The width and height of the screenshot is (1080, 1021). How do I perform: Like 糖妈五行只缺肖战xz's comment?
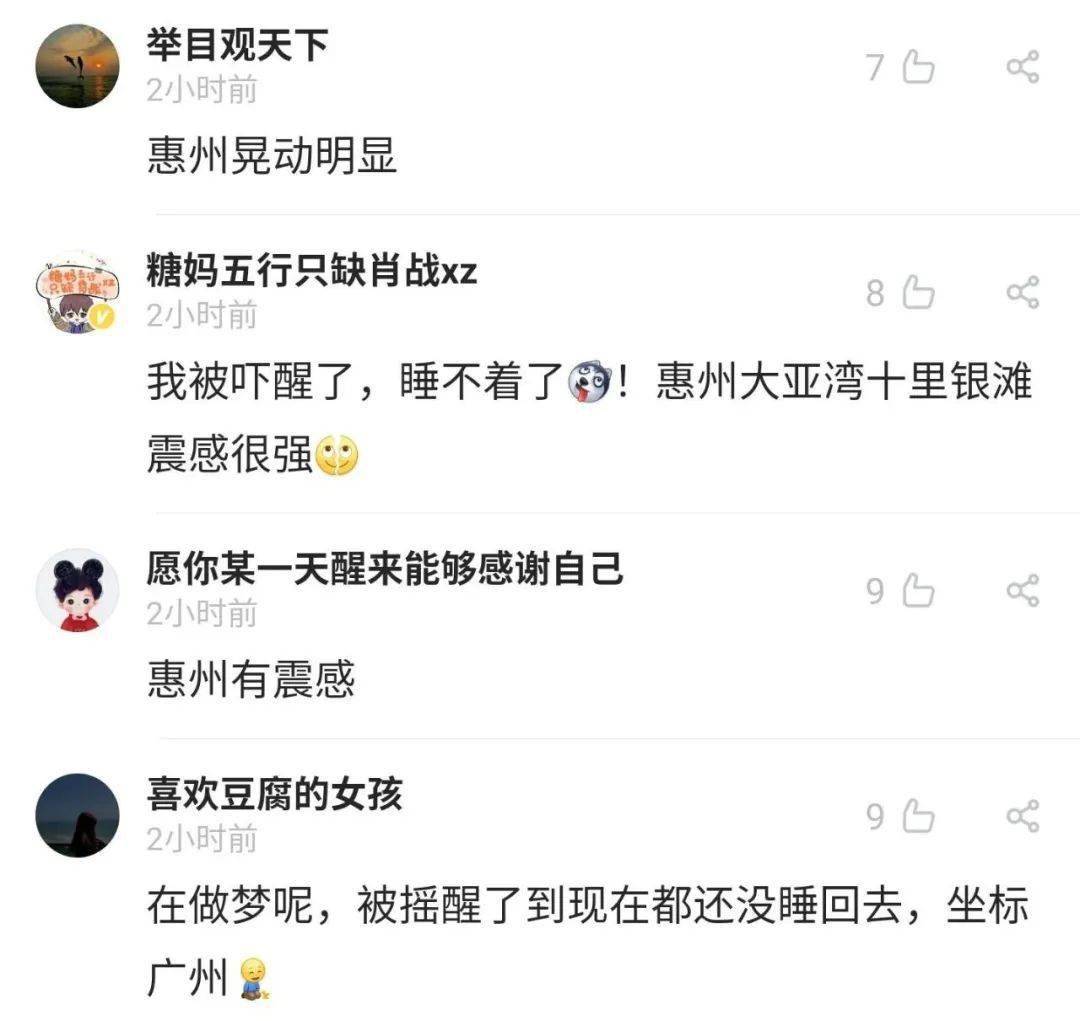point(918,293)
